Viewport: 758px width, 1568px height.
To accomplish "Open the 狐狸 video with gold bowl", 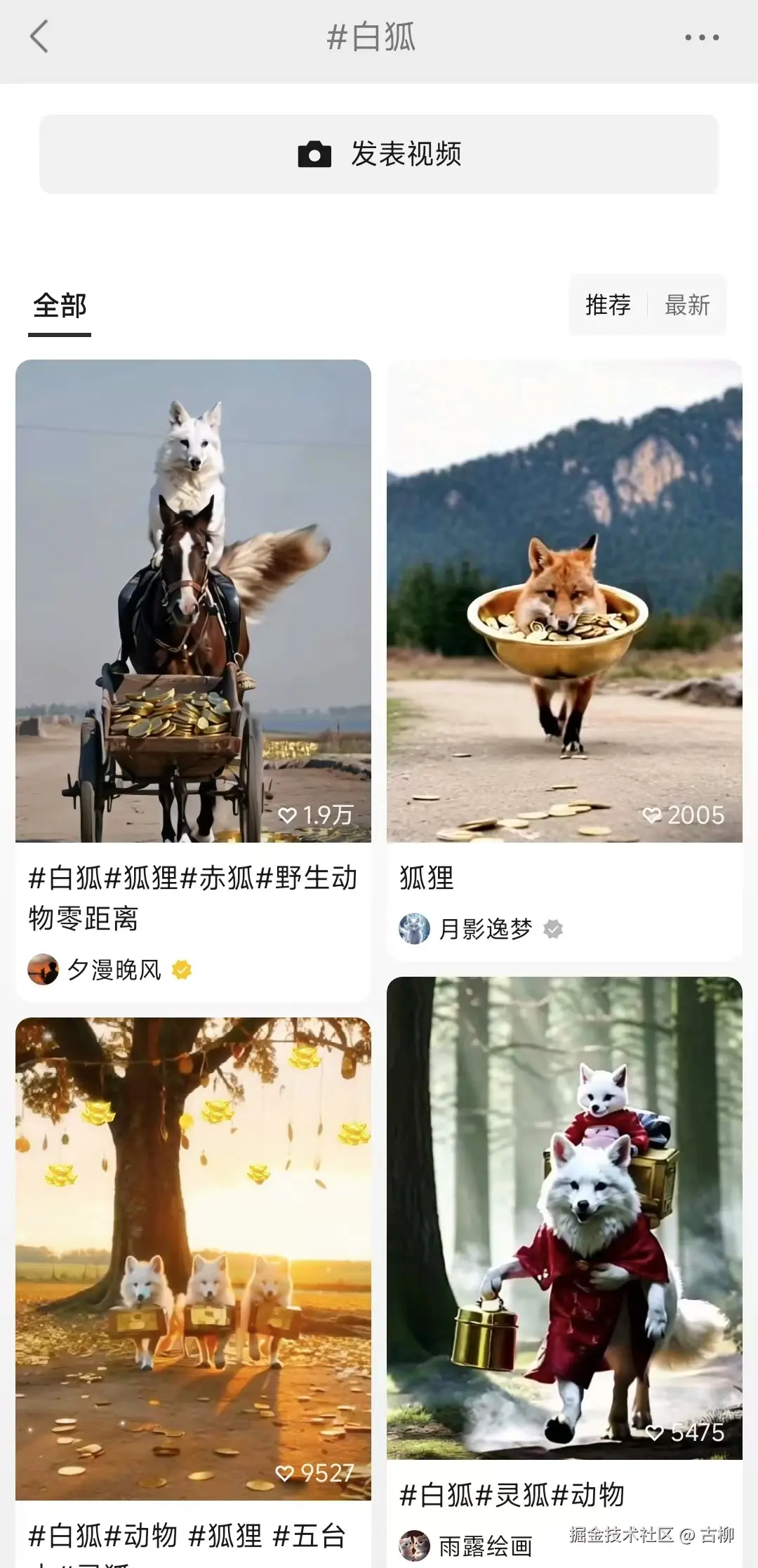I will (564, 600).
